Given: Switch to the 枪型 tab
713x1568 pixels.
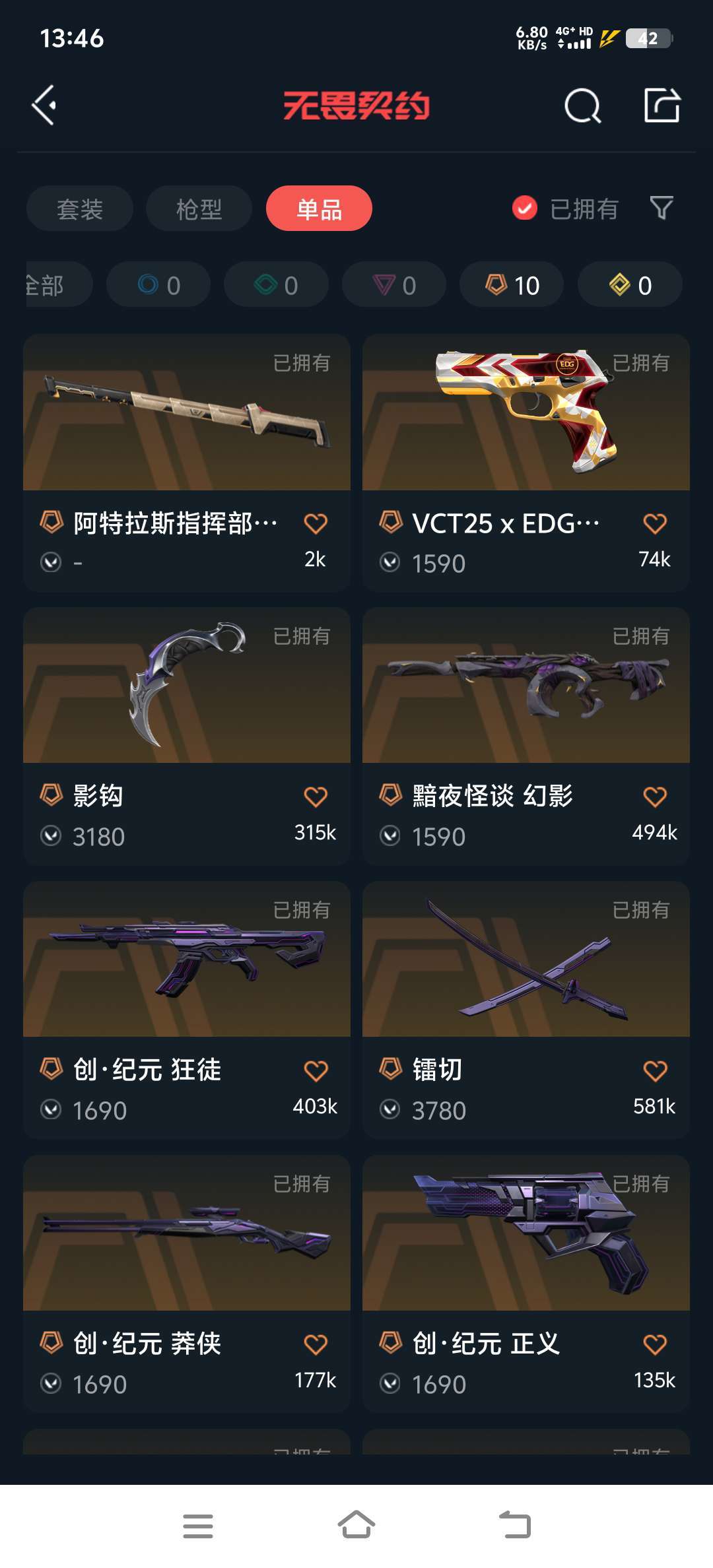Looking at the screenshot, I should pos(199,209).
